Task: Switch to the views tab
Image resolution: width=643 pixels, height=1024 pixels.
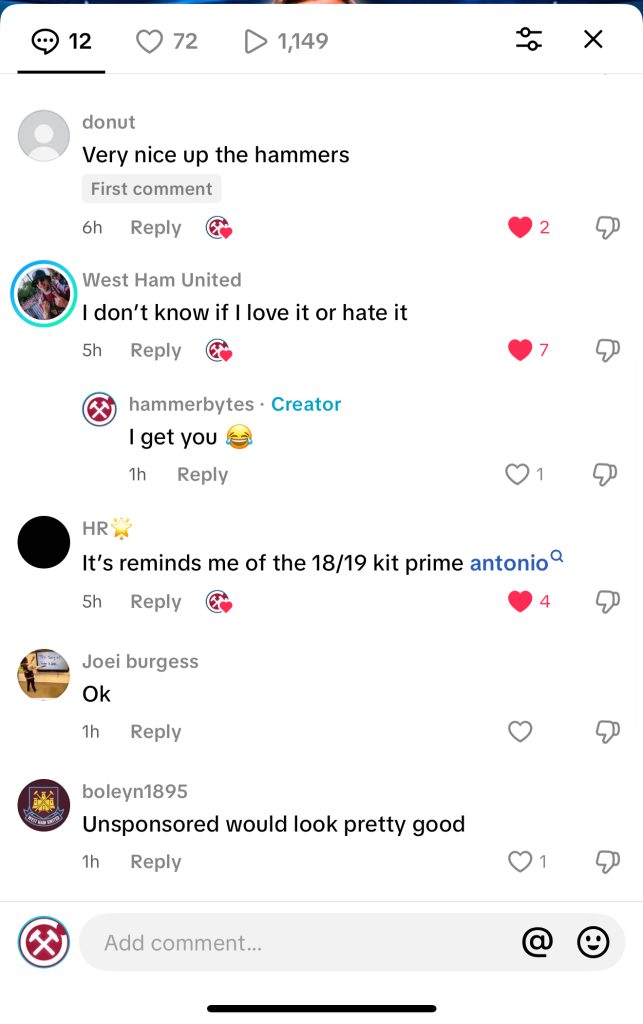Action: [285, 41]
